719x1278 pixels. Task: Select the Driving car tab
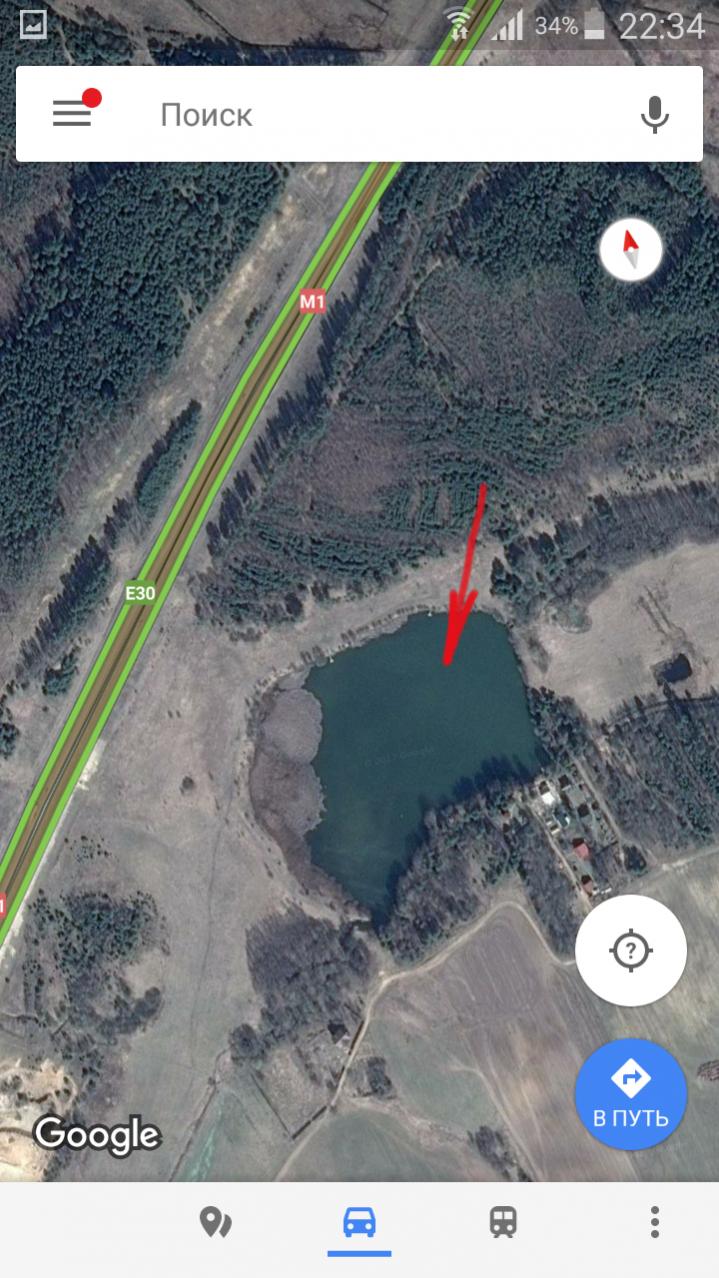(x=359, y=1221)
